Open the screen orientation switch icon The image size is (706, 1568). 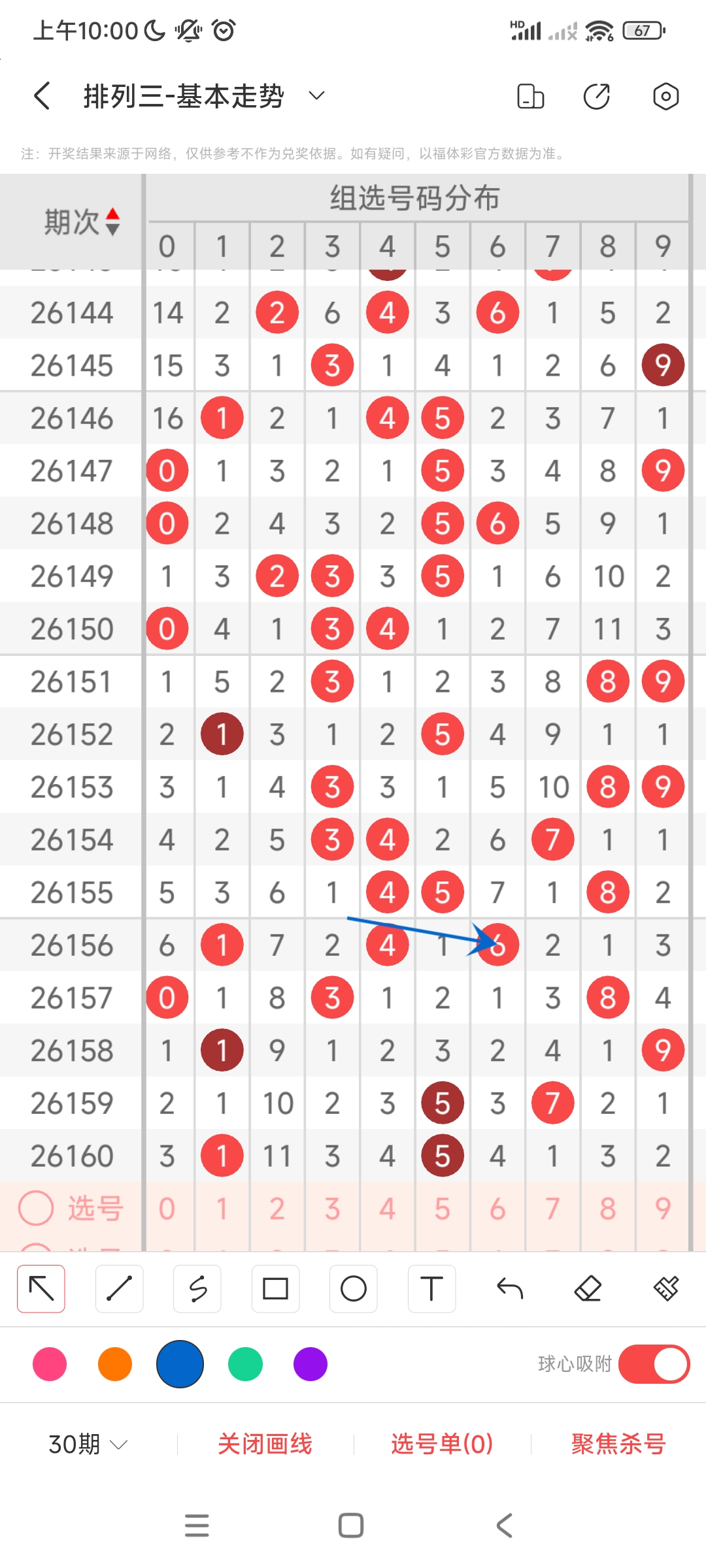[x=530, y=96]
